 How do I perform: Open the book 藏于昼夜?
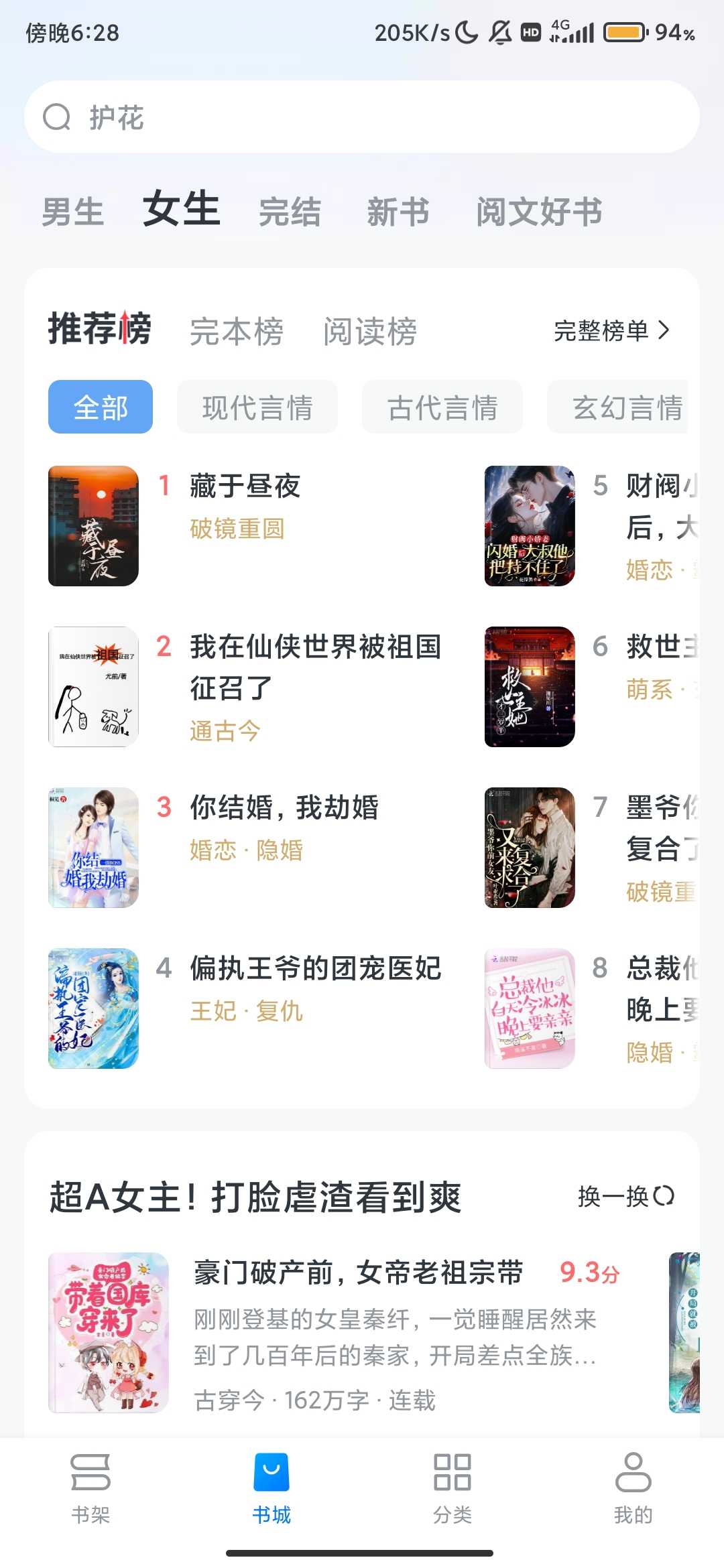[x=245, y=486]
